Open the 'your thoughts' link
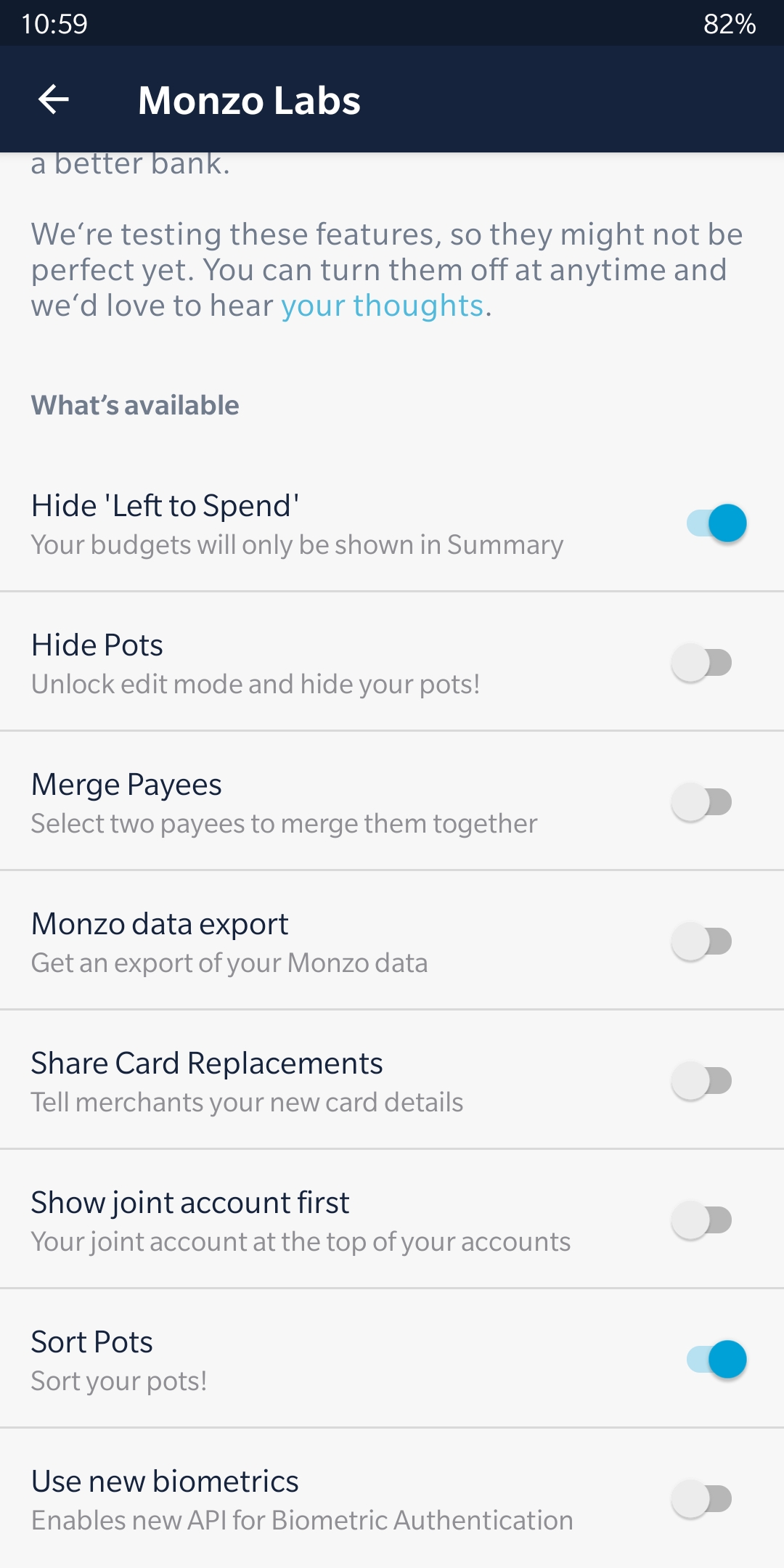The width and height of the screenshot is (784, 1568). [382, 306]
